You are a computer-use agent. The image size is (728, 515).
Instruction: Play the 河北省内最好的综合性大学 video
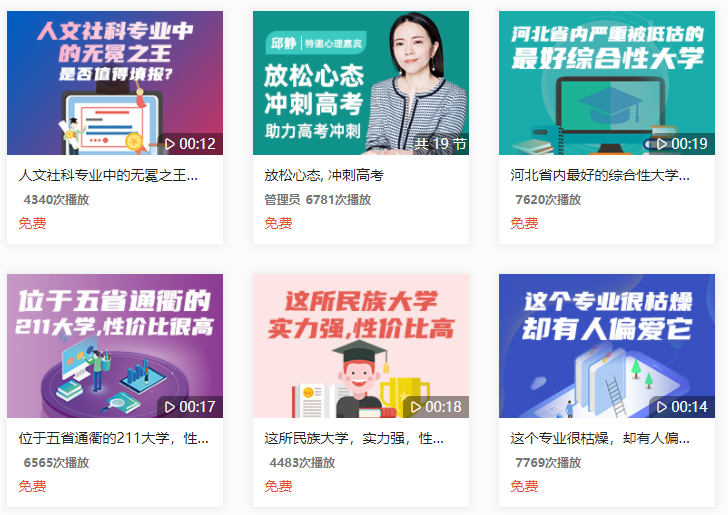point(606,83)
